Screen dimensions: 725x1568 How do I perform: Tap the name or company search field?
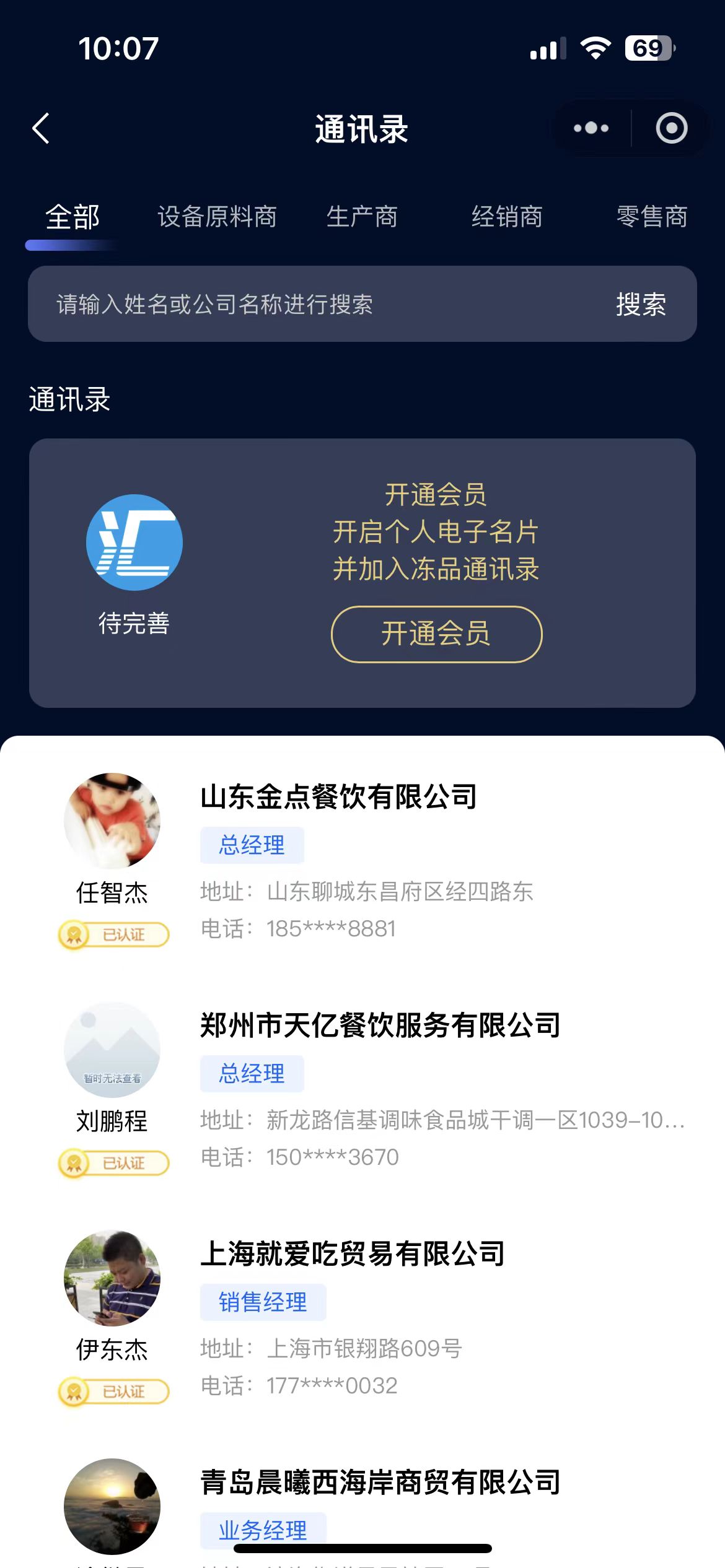[310, 304]
